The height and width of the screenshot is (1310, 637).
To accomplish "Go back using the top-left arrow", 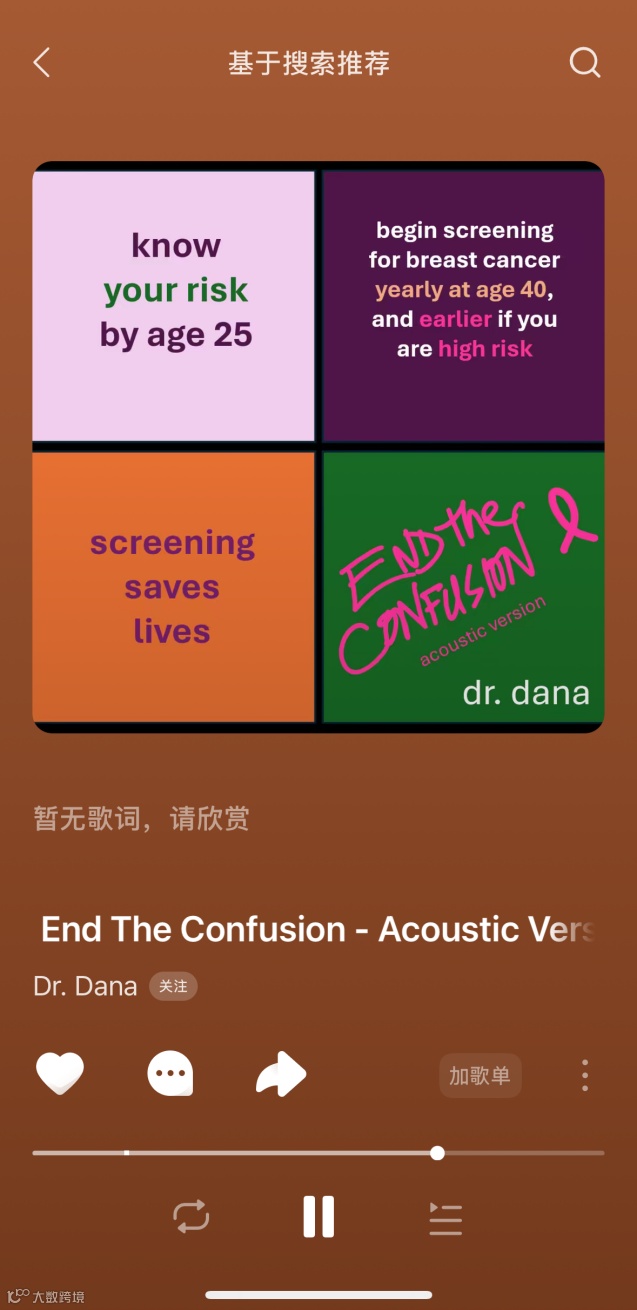I will tap(42, 63).
